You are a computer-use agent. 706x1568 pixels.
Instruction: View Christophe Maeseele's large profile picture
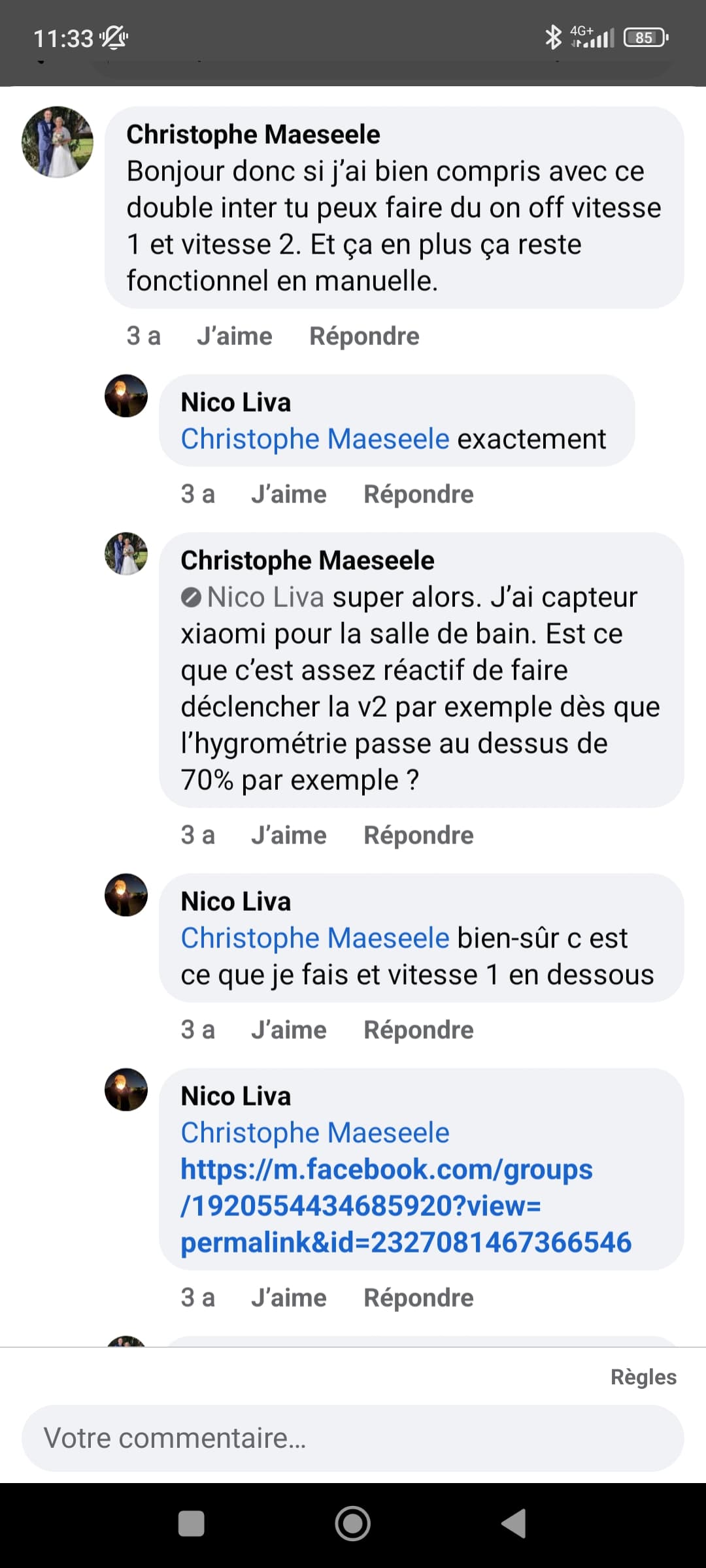click(58, 142)
